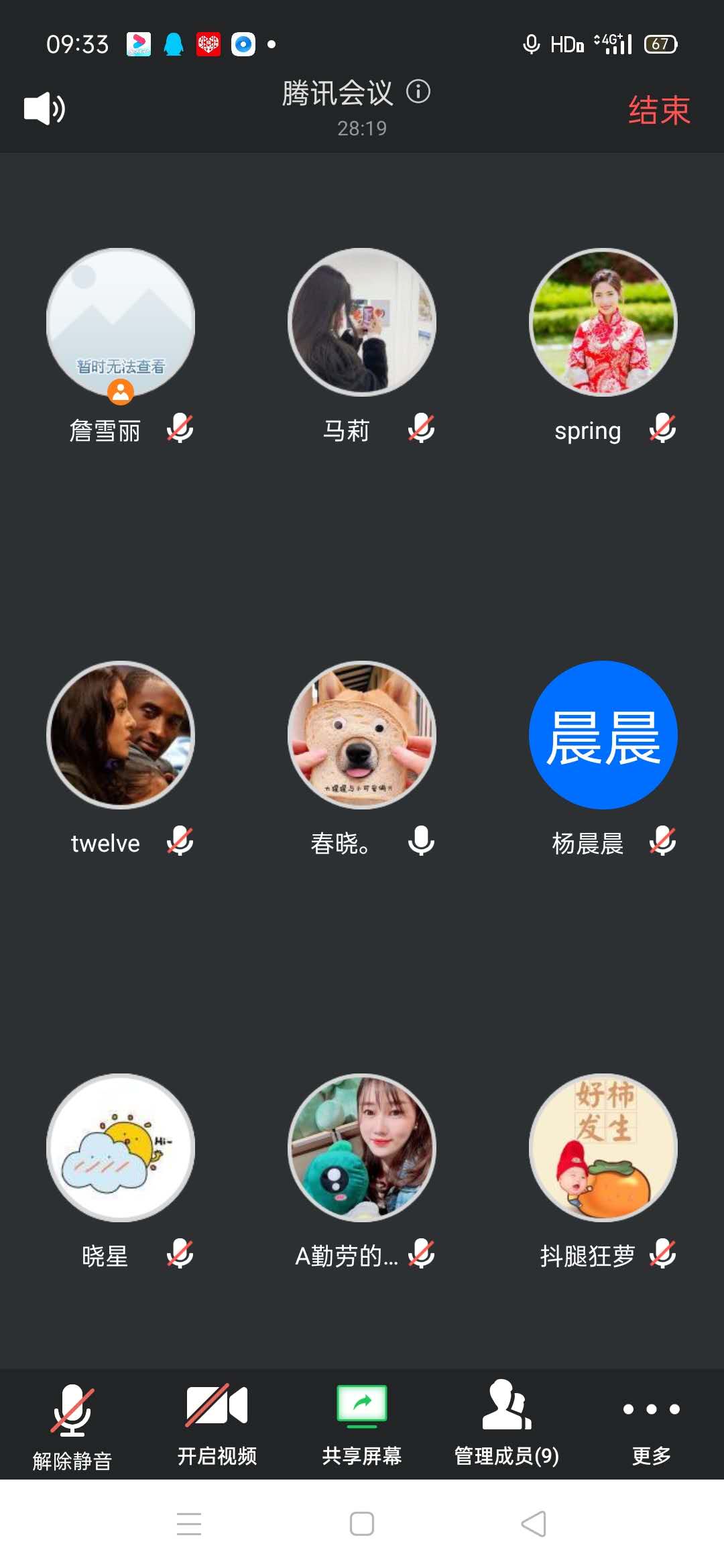The image size is (724, 1568).
Task: Go back using the system back button
Action: point(534,1524)
